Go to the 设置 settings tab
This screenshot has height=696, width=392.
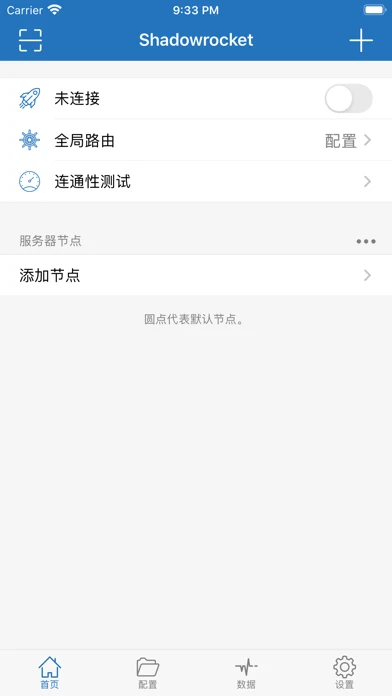point(344,672)
